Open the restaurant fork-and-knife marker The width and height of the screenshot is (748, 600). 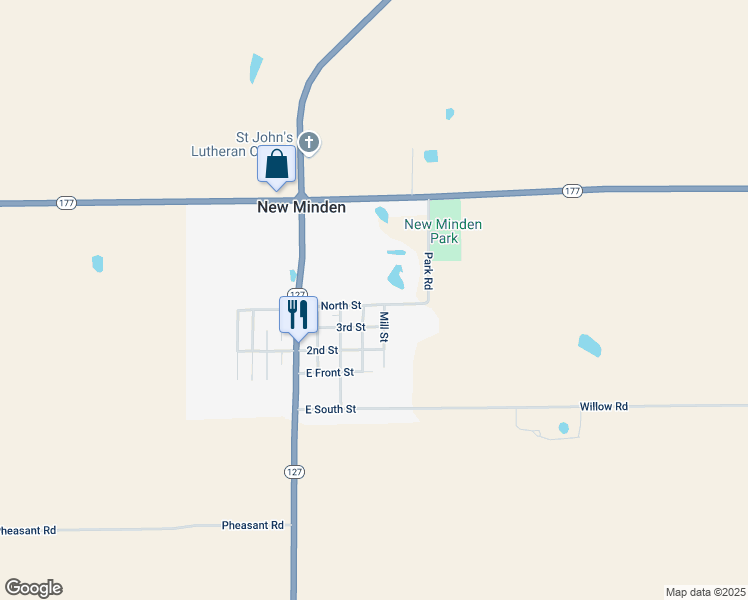(x=298, y=316)
